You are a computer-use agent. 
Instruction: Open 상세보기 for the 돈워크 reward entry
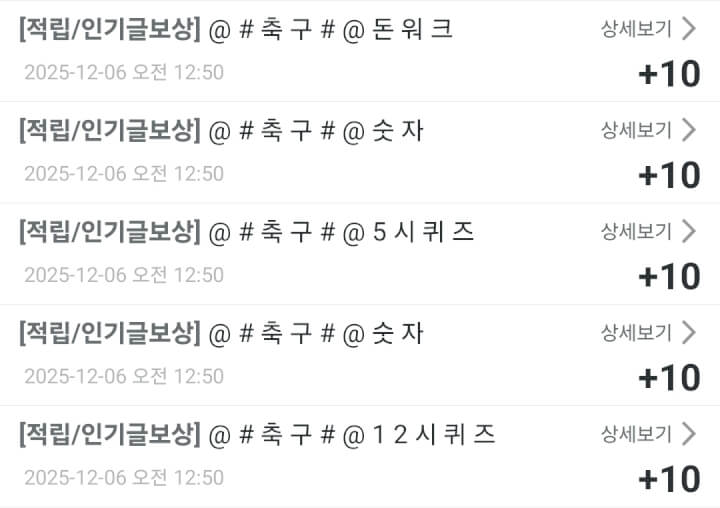tap(647, 28)
